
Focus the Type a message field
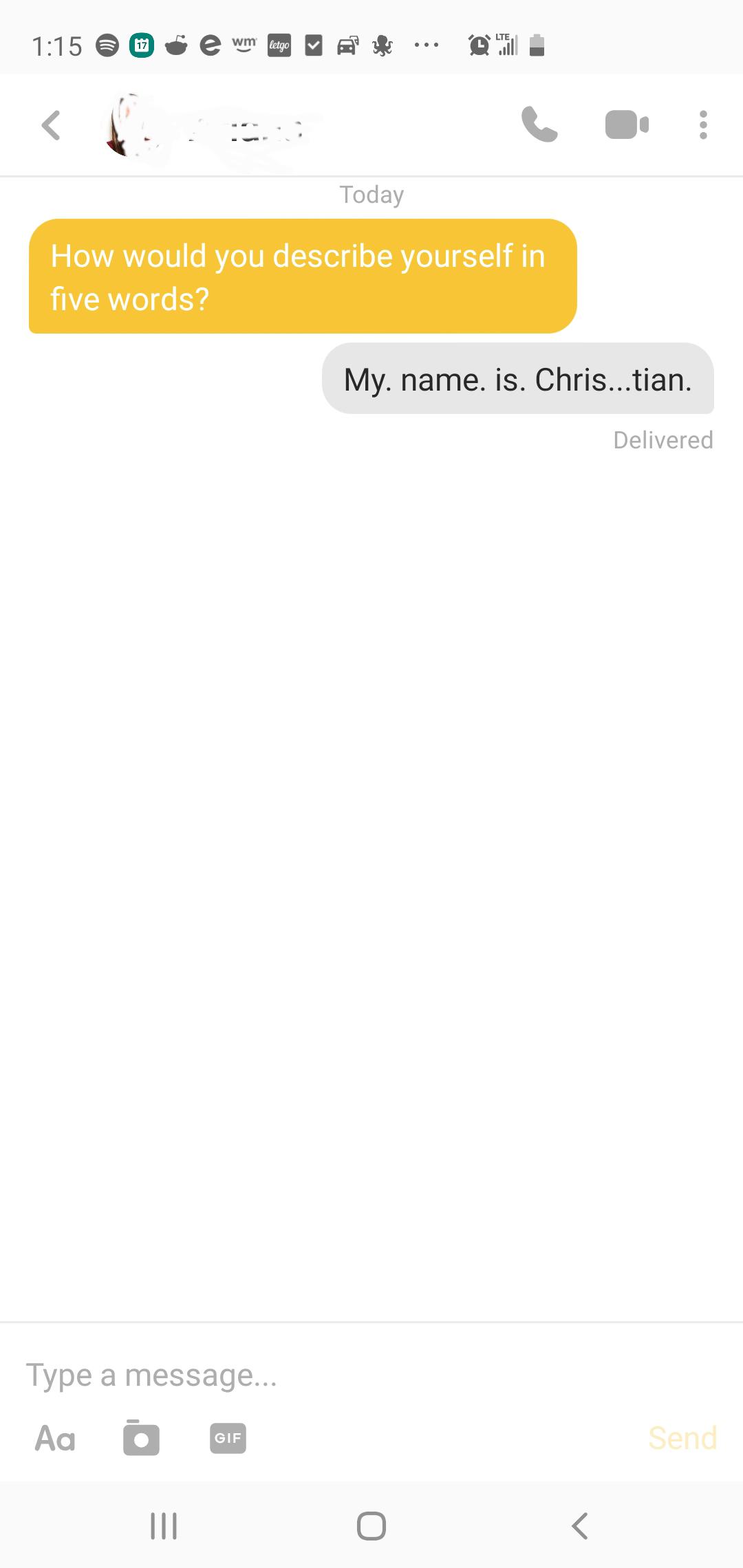point(330,1375)
